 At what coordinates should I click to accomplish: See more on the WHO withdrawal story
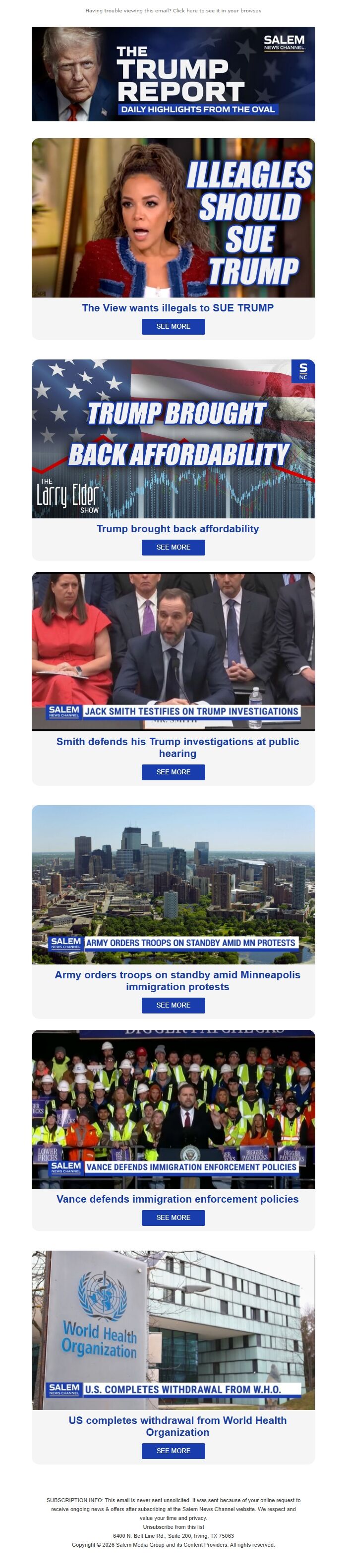pos(173,1451)
